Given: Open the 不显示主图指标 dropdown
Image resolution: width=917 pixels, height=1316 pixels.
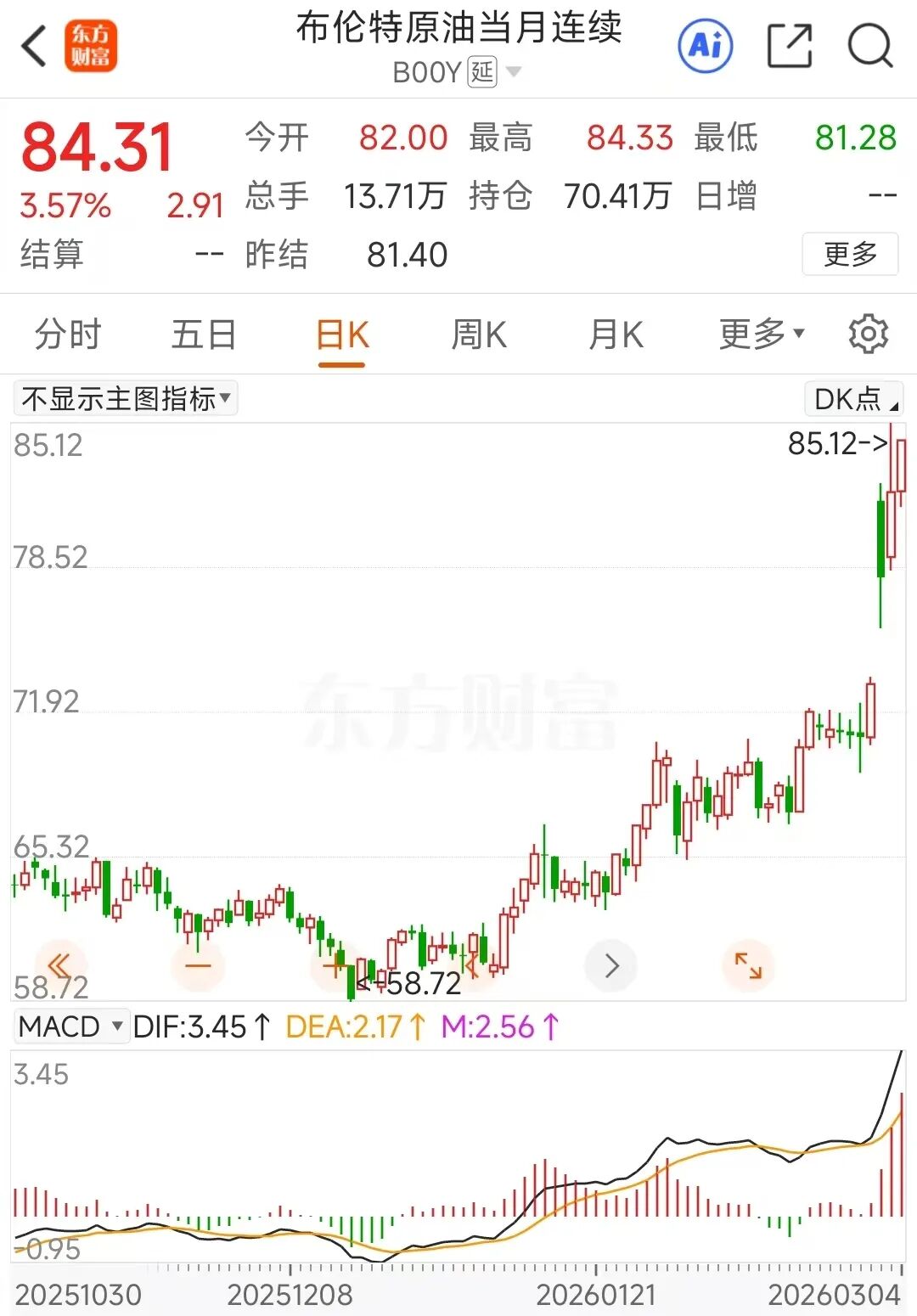Looking at the screenshot, I should click(126, 398).
